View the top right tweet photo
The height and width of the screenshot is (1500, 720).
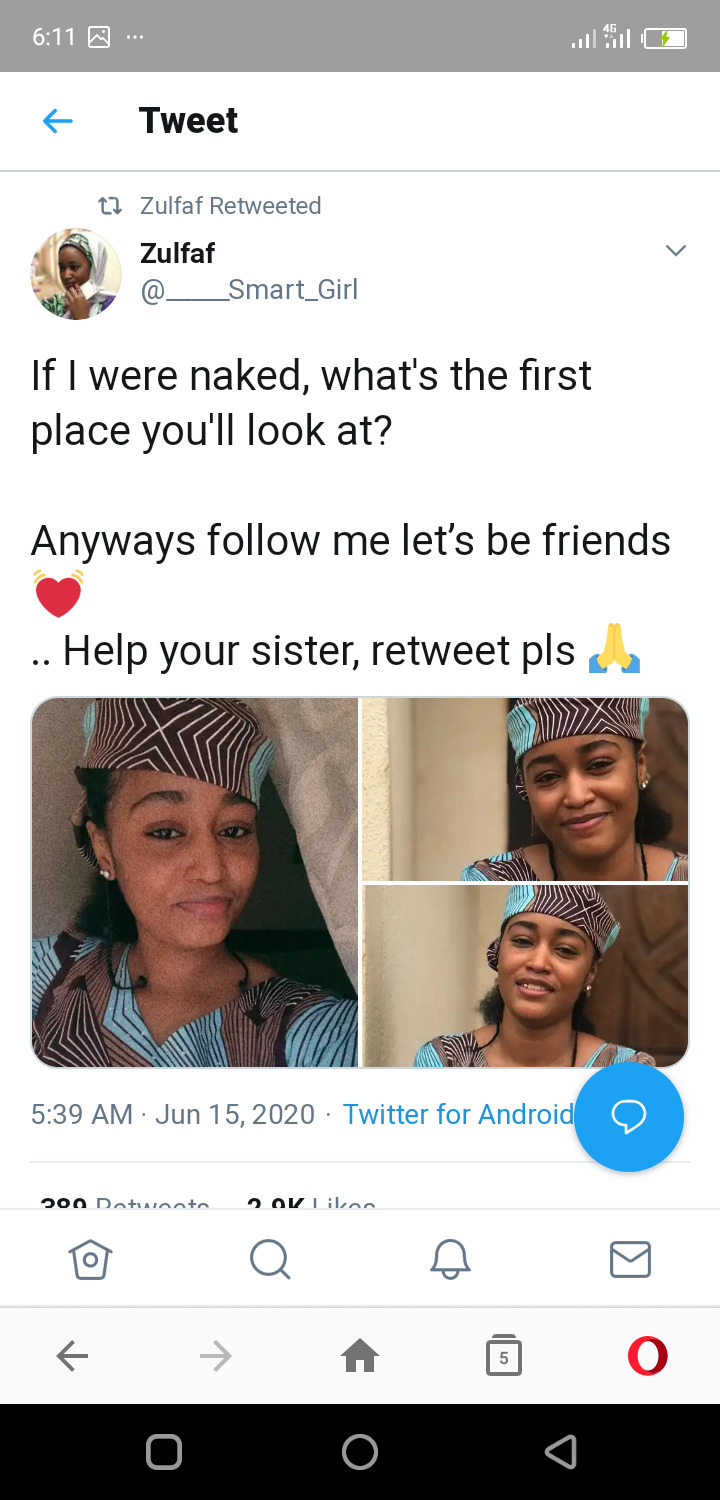(525, 789)
